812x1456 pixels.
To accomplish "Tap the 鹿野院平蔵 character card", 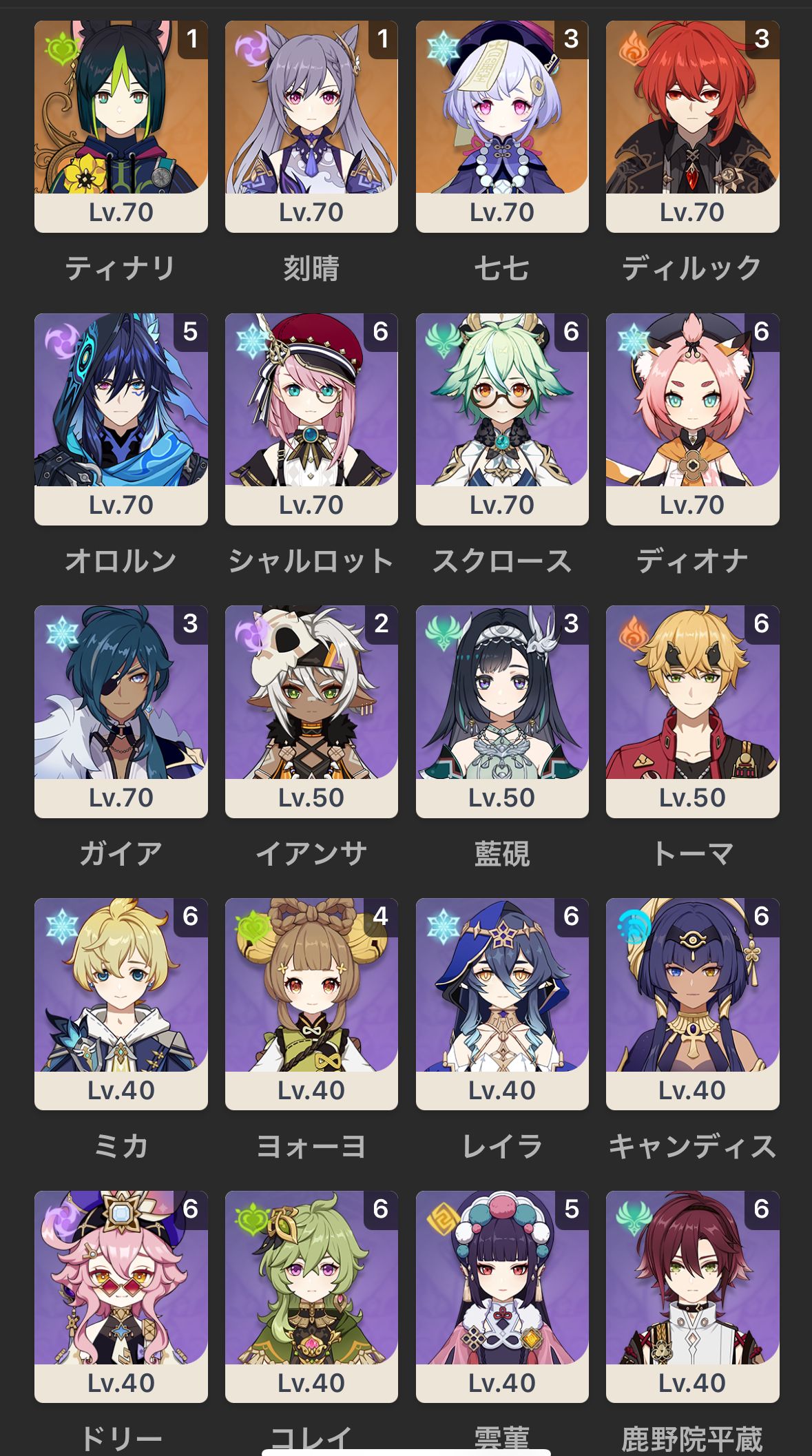I will (692, 1296).
